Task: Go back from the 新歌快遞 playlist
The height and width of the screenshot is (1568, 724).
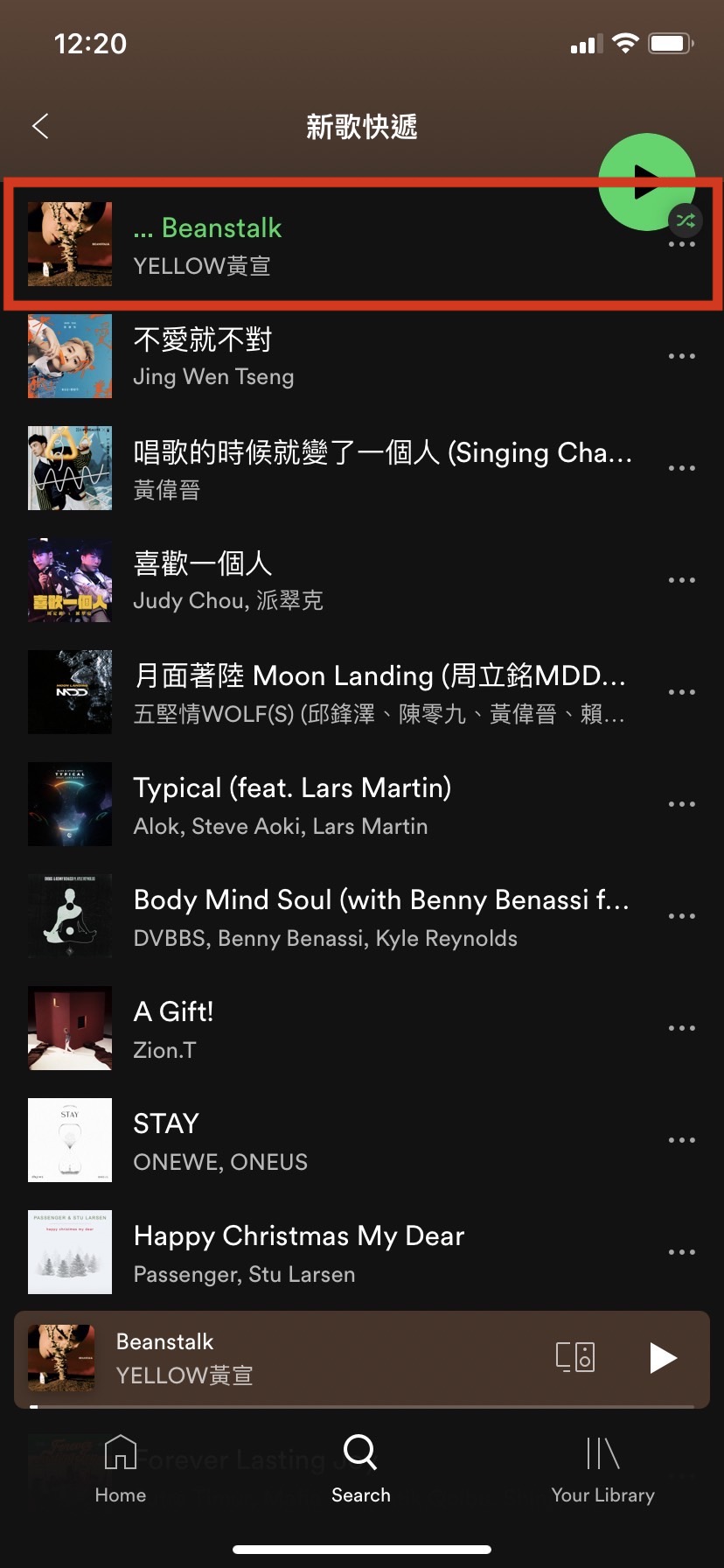Action: point(40,127)
